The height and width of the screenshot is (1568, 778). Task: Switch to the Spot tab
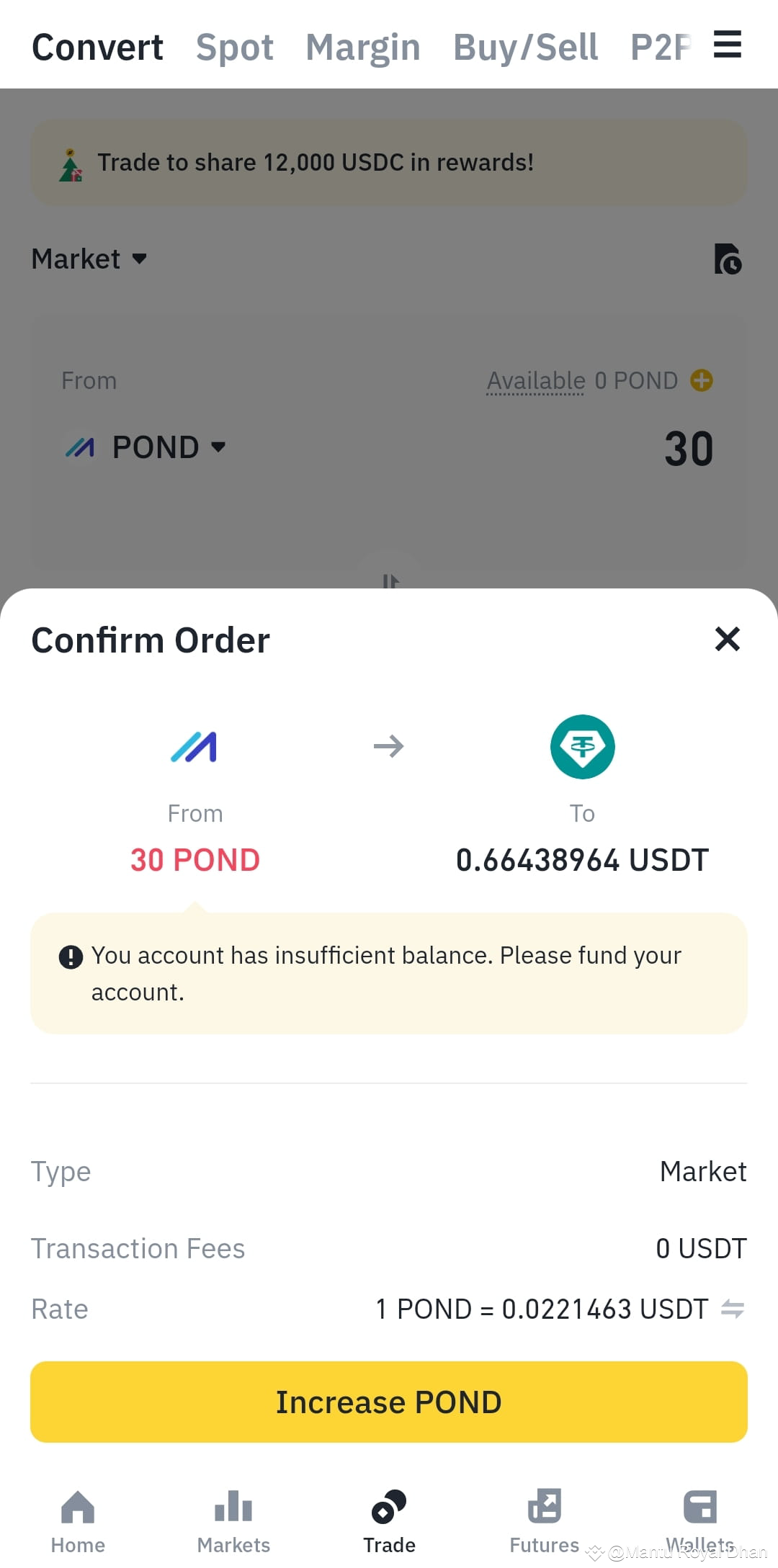[x=235, y=46]
